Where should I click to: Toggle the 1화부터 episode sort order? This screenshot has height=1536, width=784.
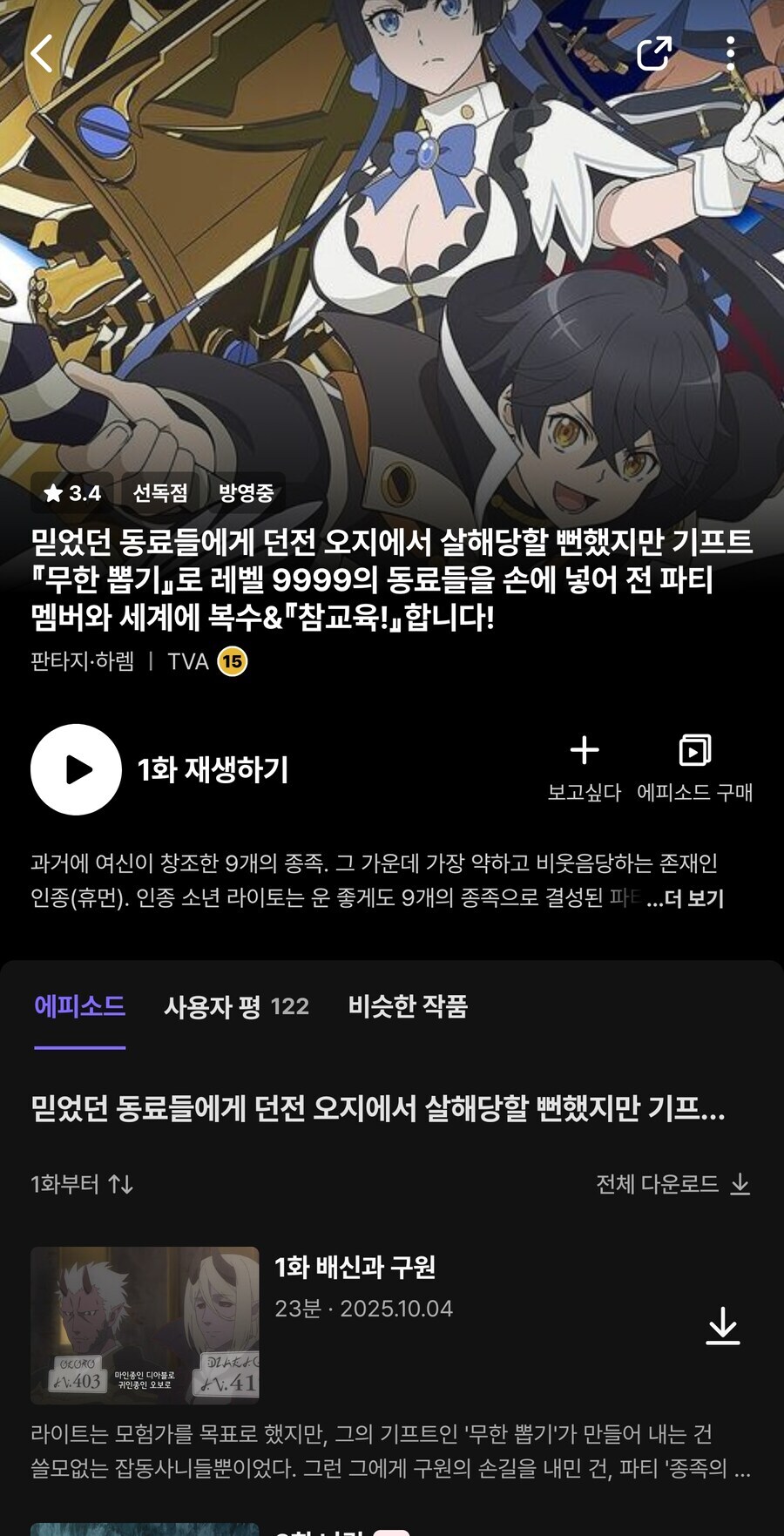pos(82,1184)
